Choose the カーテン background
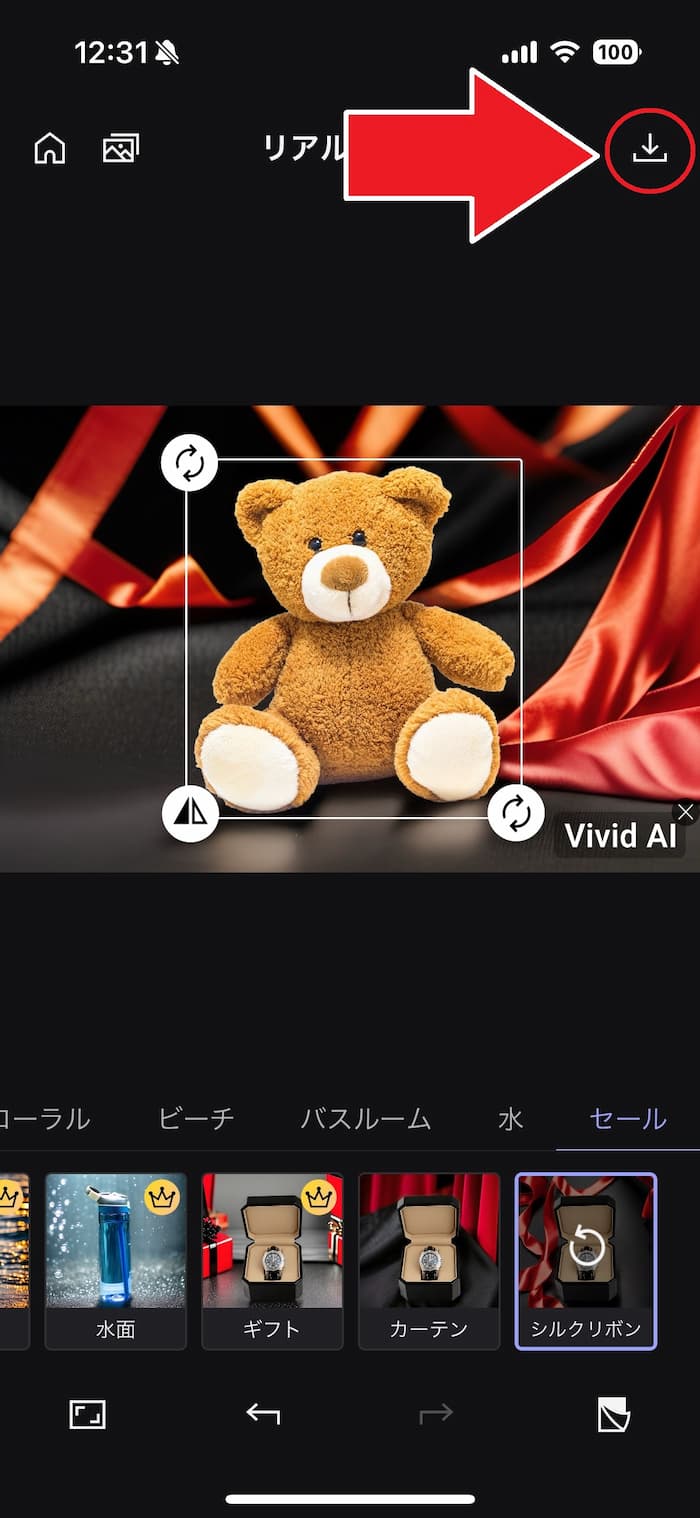The width and height of the screenshot is (700, 1518). coord(429,1260)
